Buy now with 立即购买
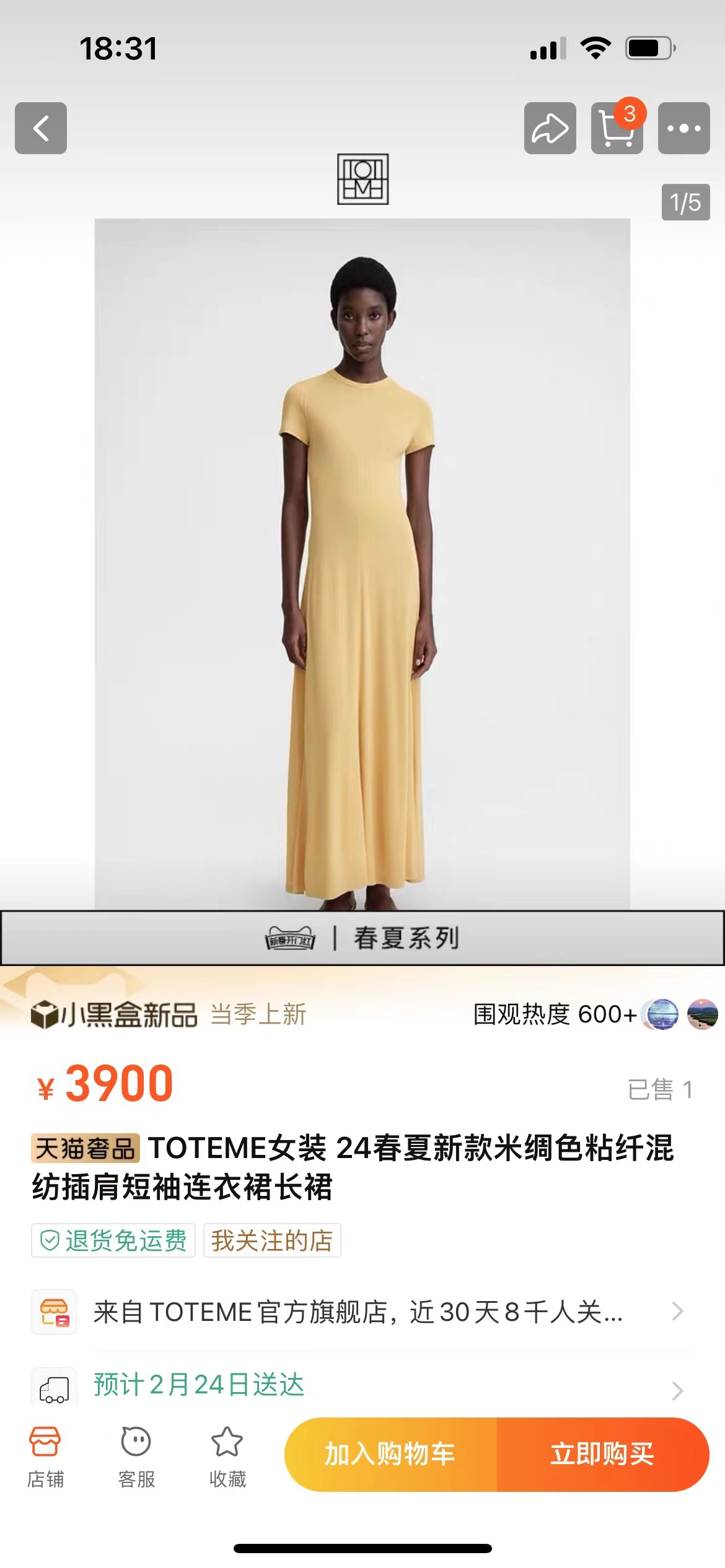725x1568 pixels. (603, 1454)
